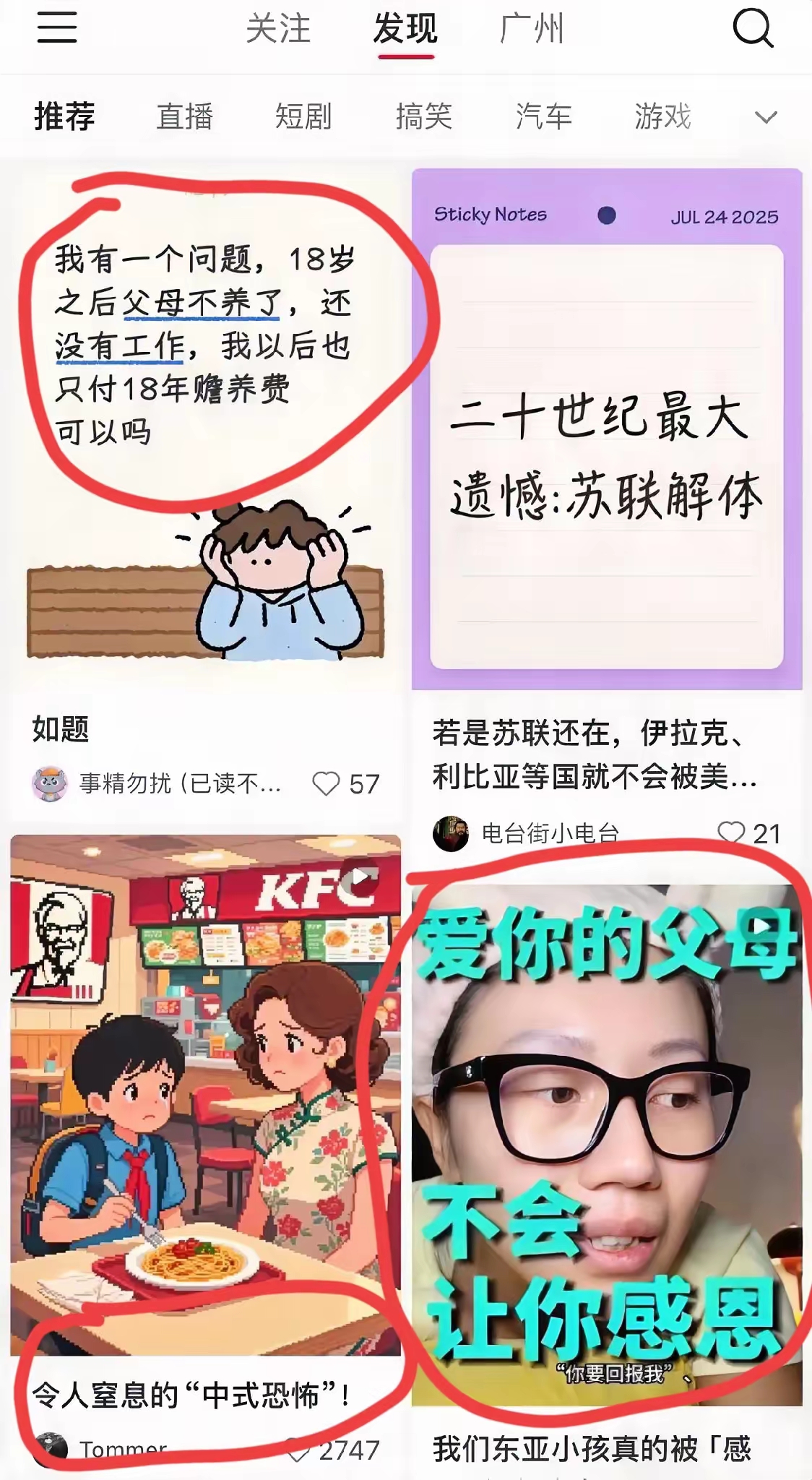The height and width of the screenshot is (1480, 812).
Task: Open the search magnifier
Action: point(753,30)
